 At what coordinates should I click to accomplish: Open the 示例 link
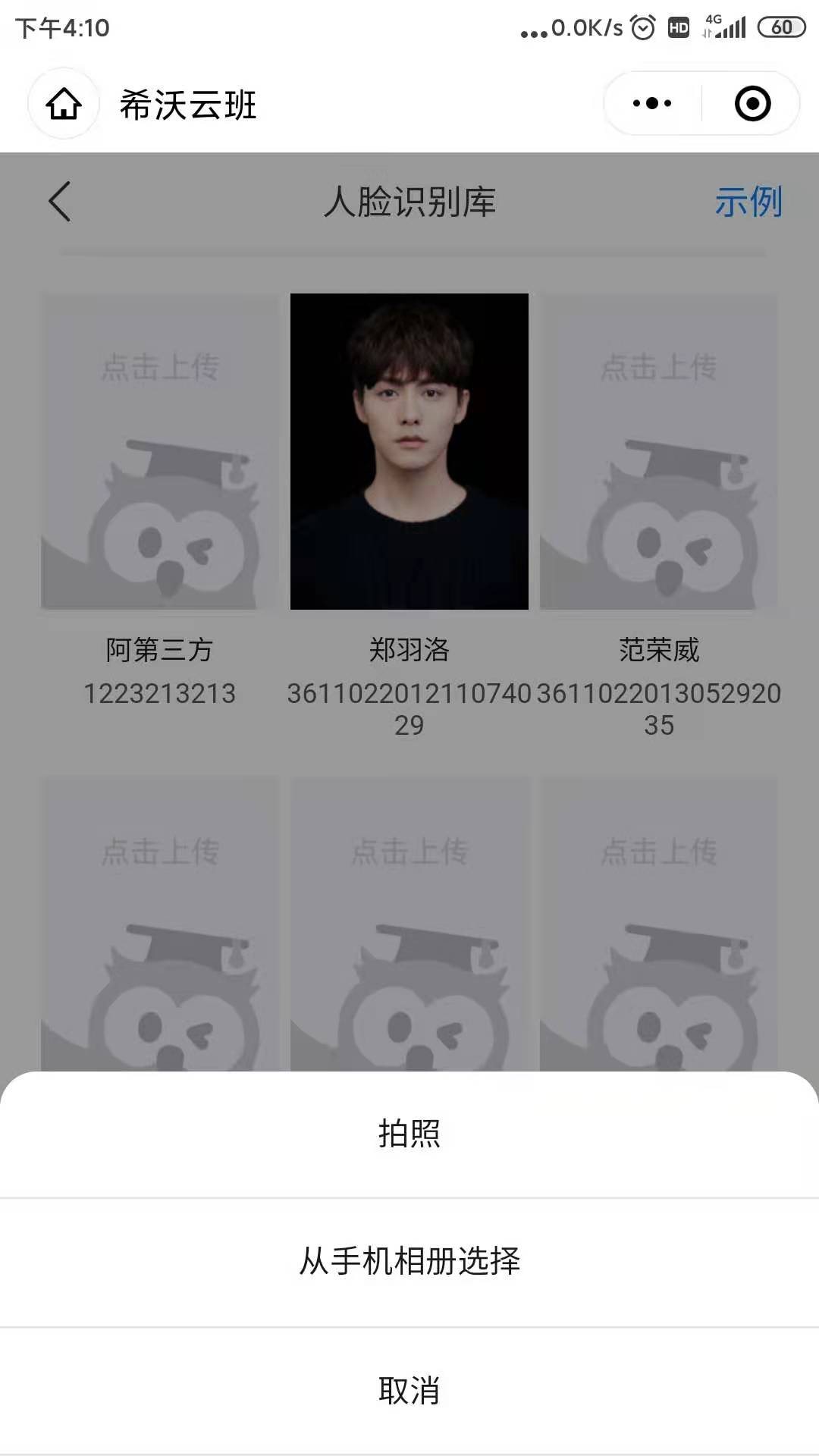pyautogui.click(x=748, y=202)
